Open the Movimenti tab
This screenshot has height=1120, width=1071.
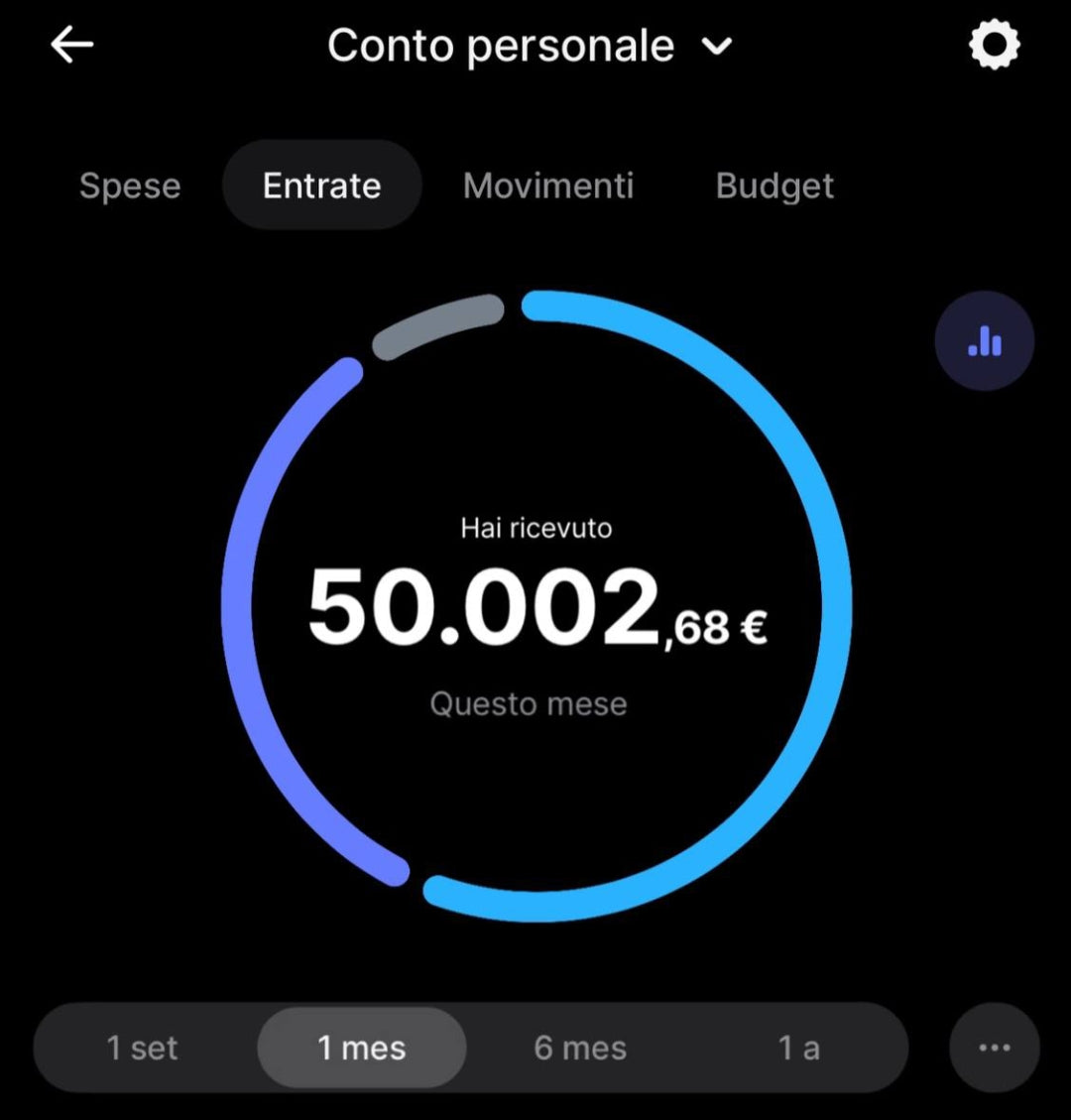coord(547,186)
